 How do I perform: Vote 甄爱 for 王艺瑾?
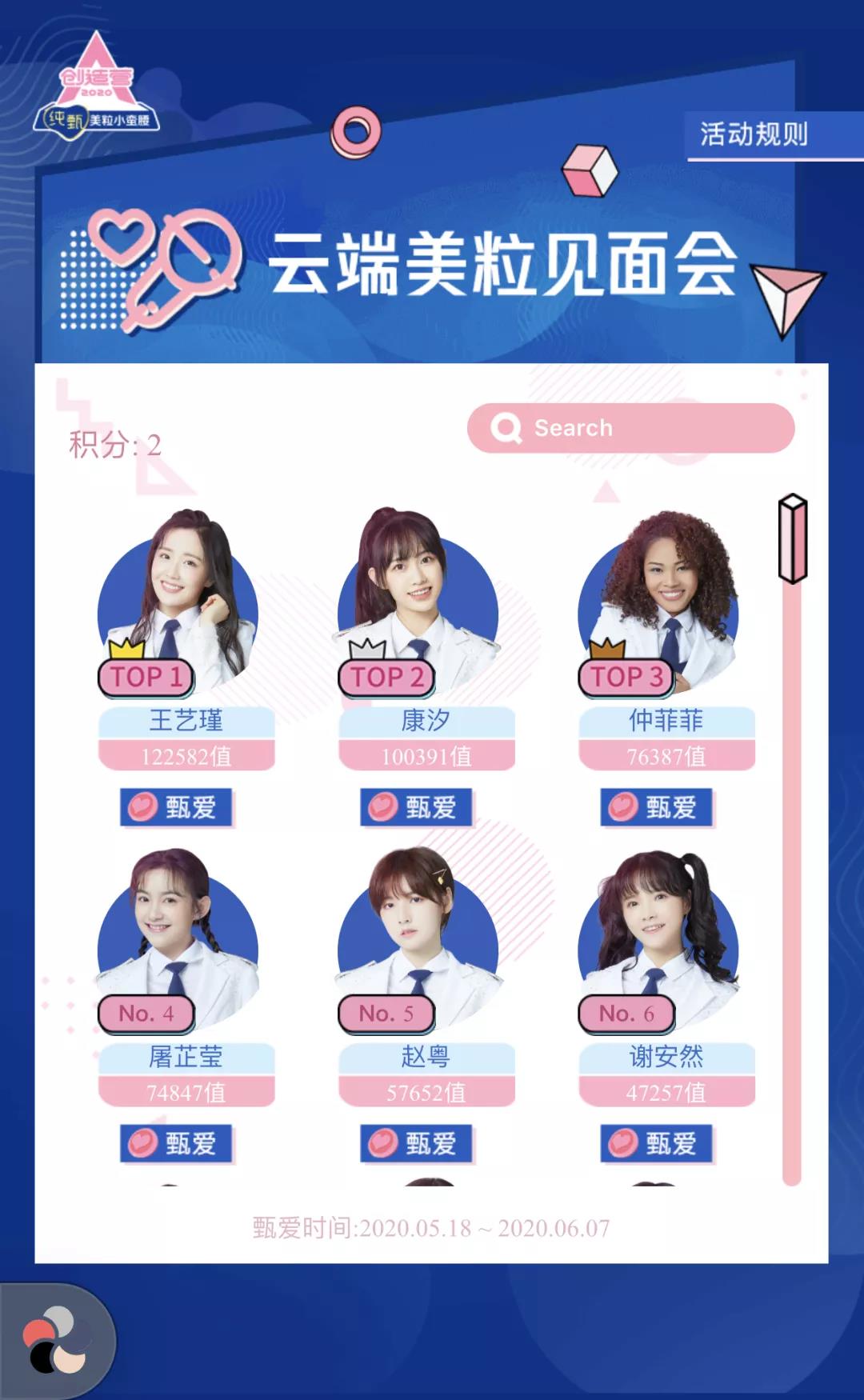click(x=177, y=806)
